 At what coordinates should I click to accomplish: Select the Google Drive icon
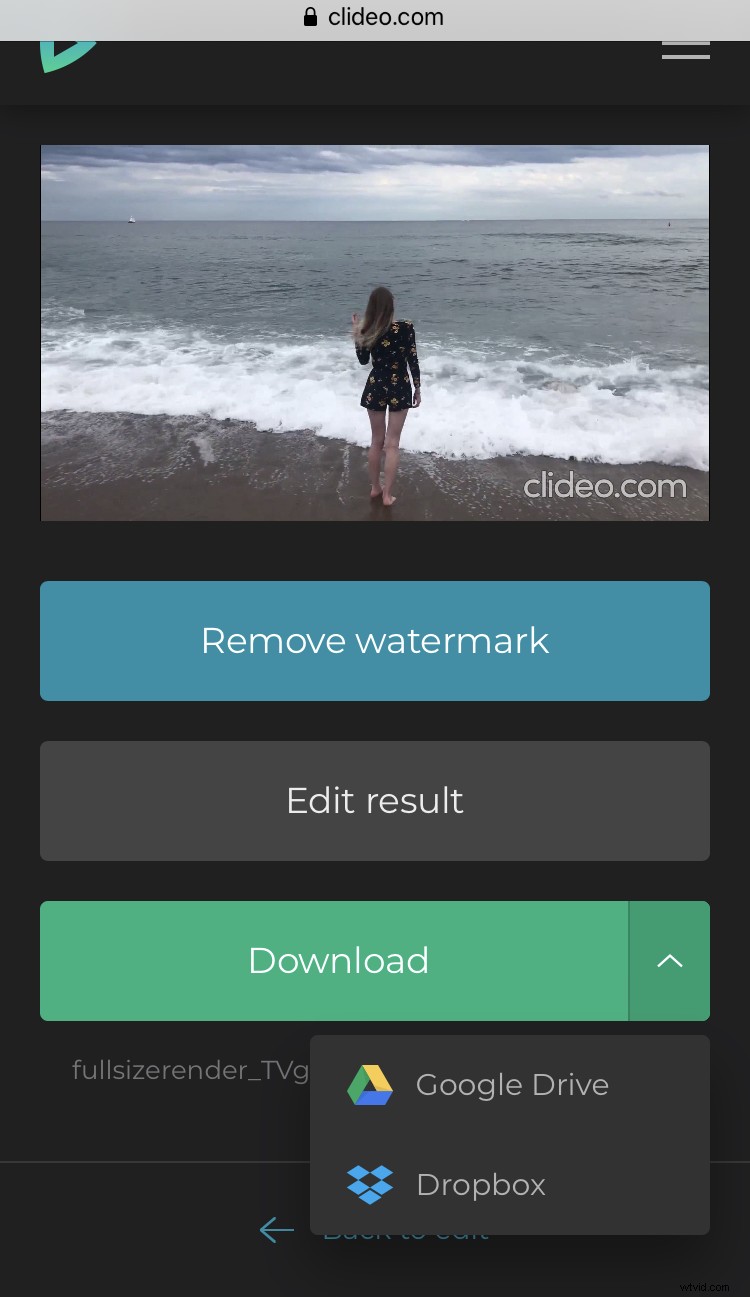[x=370, y=1084]
